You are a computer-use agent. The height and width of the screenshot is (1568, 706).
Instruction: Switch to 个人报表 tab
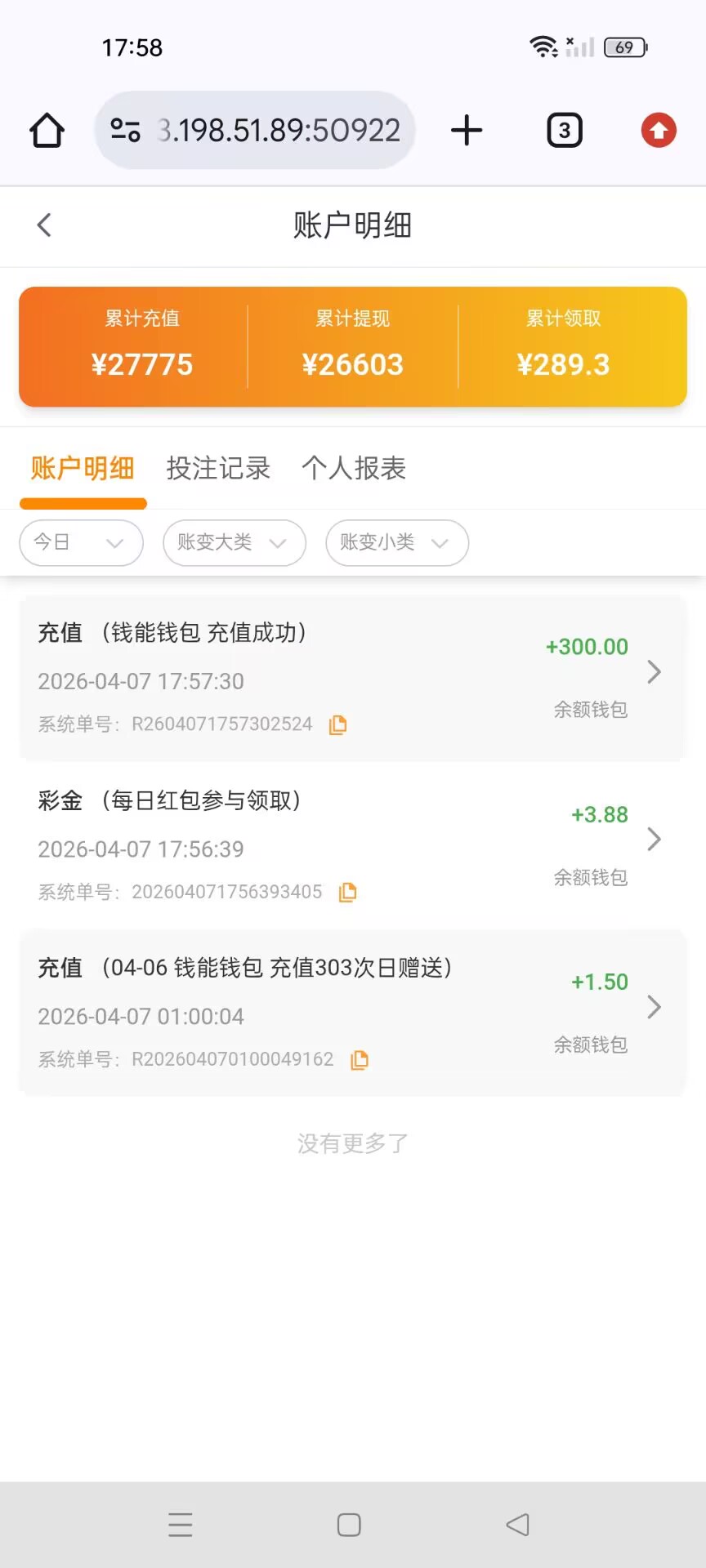[353, 469]
